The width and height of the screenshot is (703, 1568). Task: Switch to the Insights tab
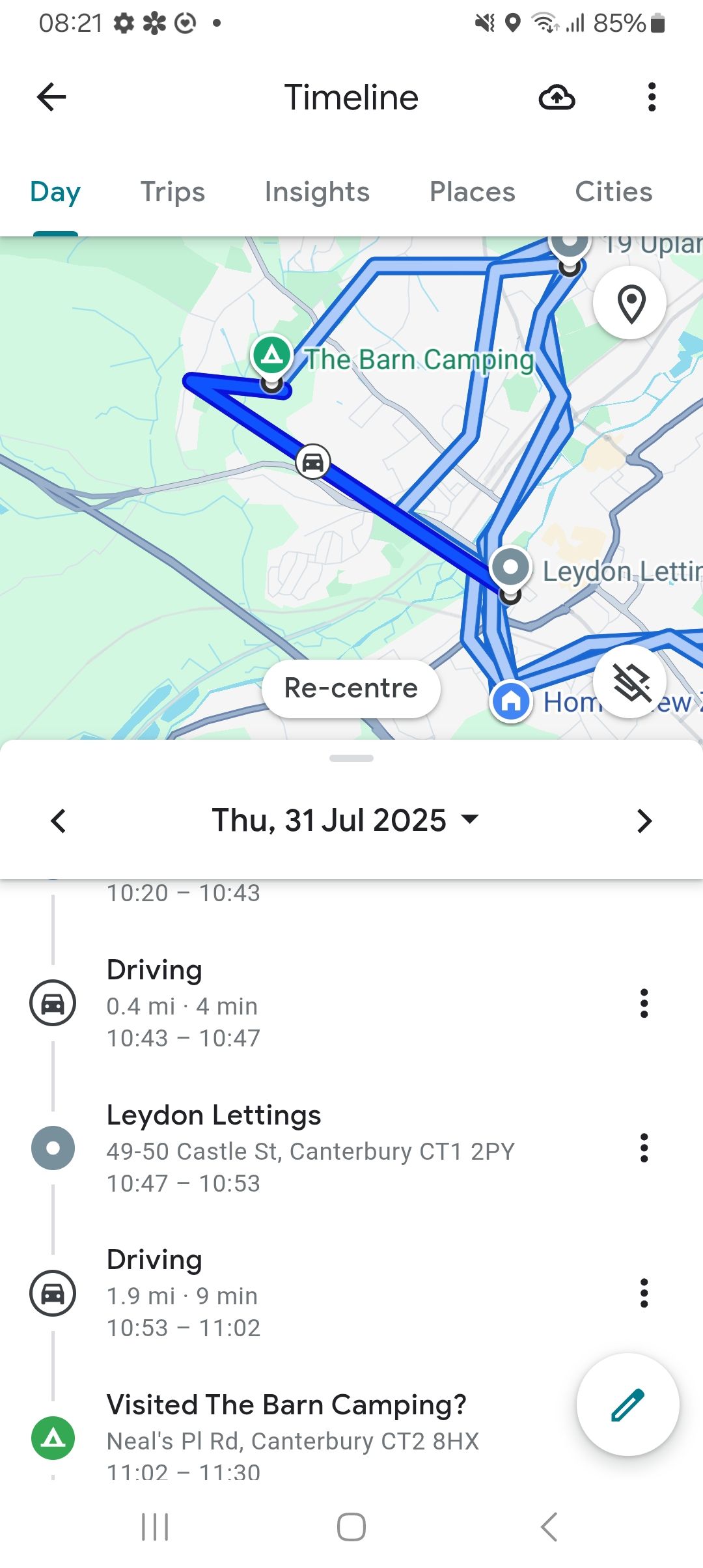(317, 192)
